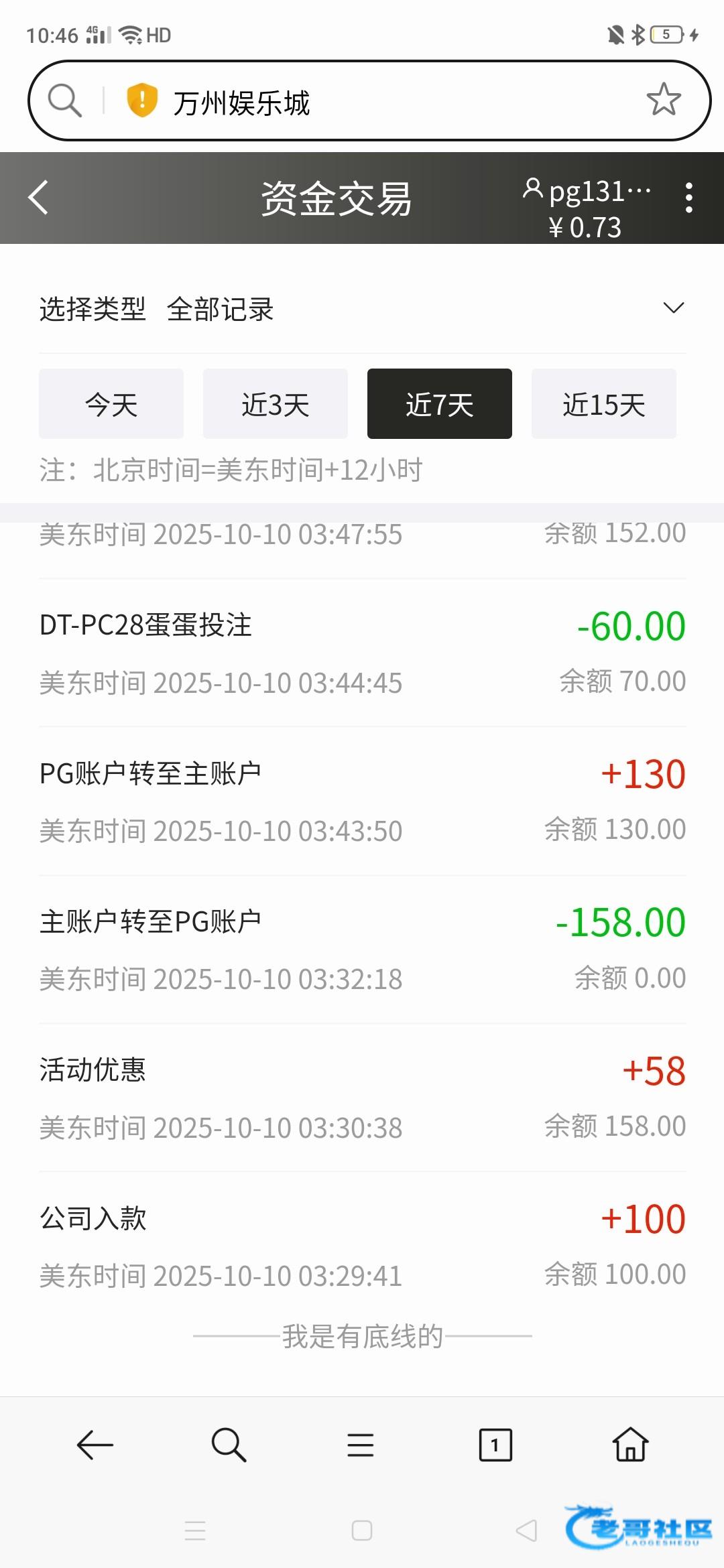This screenshot has width=724, height=1568.
Task: Bookmark this page with the star icon
Action: coord(663,101)
